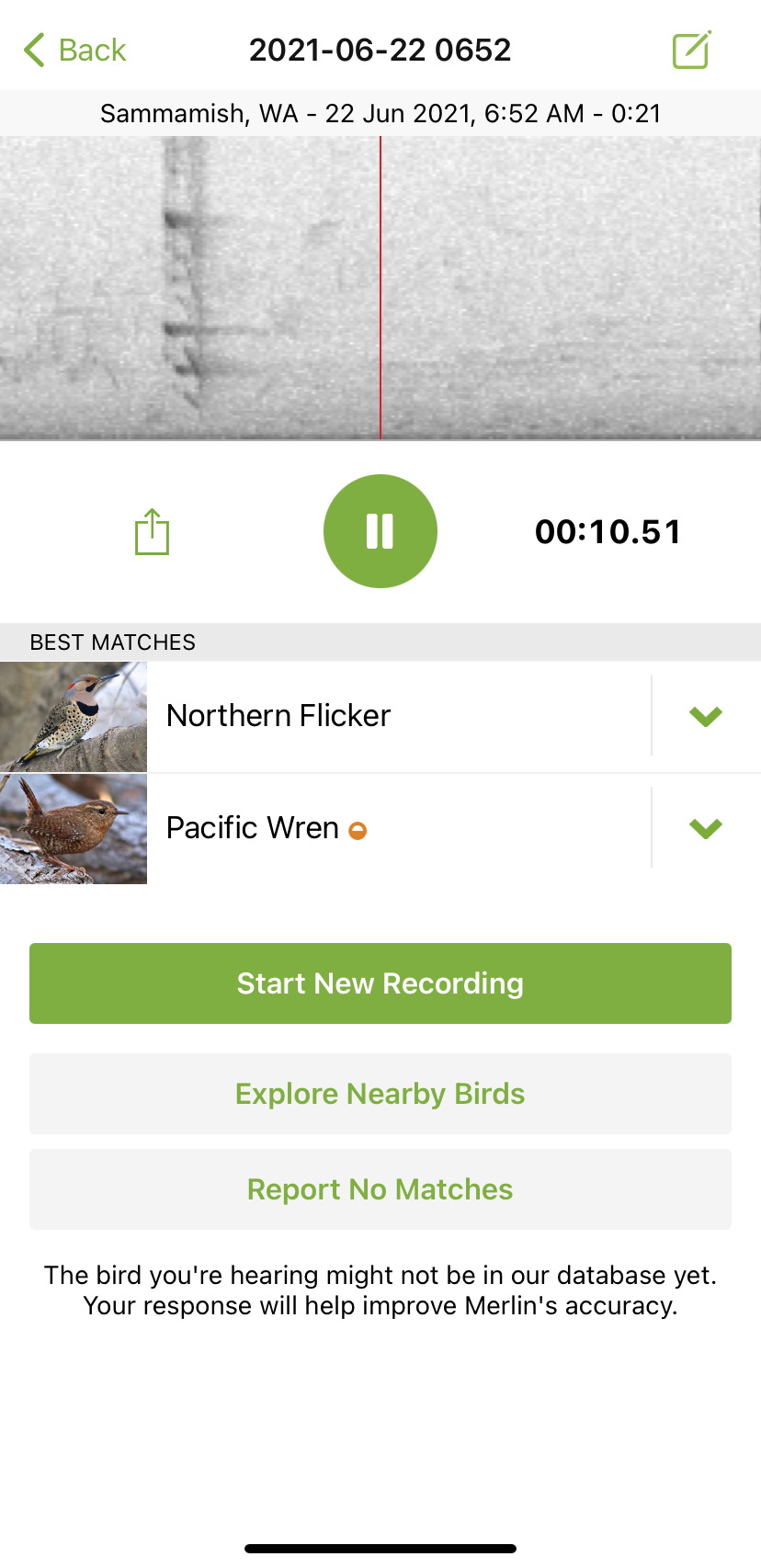Report no matches found
Image resolution: width=761 pixels, height=1568 pixels.
380,1189
